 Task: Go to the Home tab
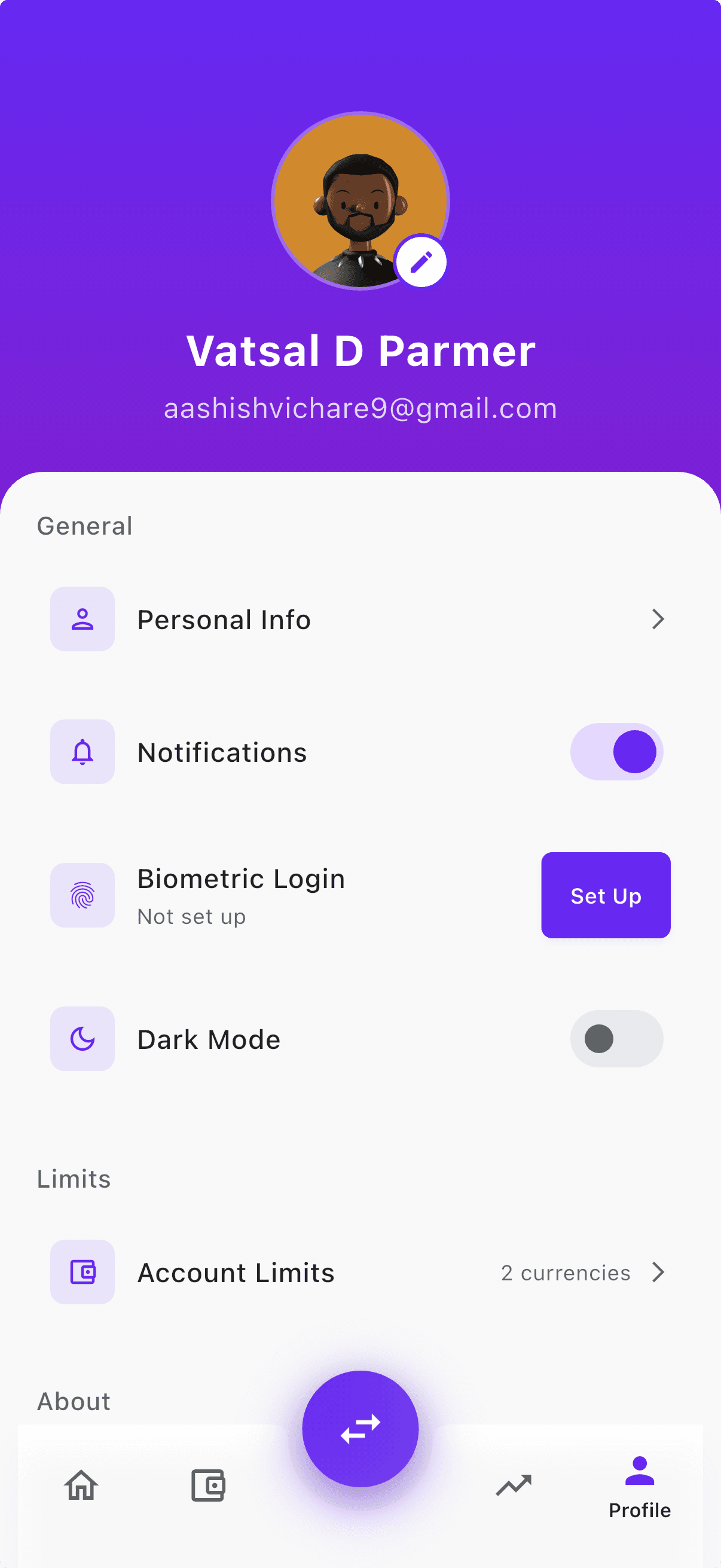(81, 1485)
